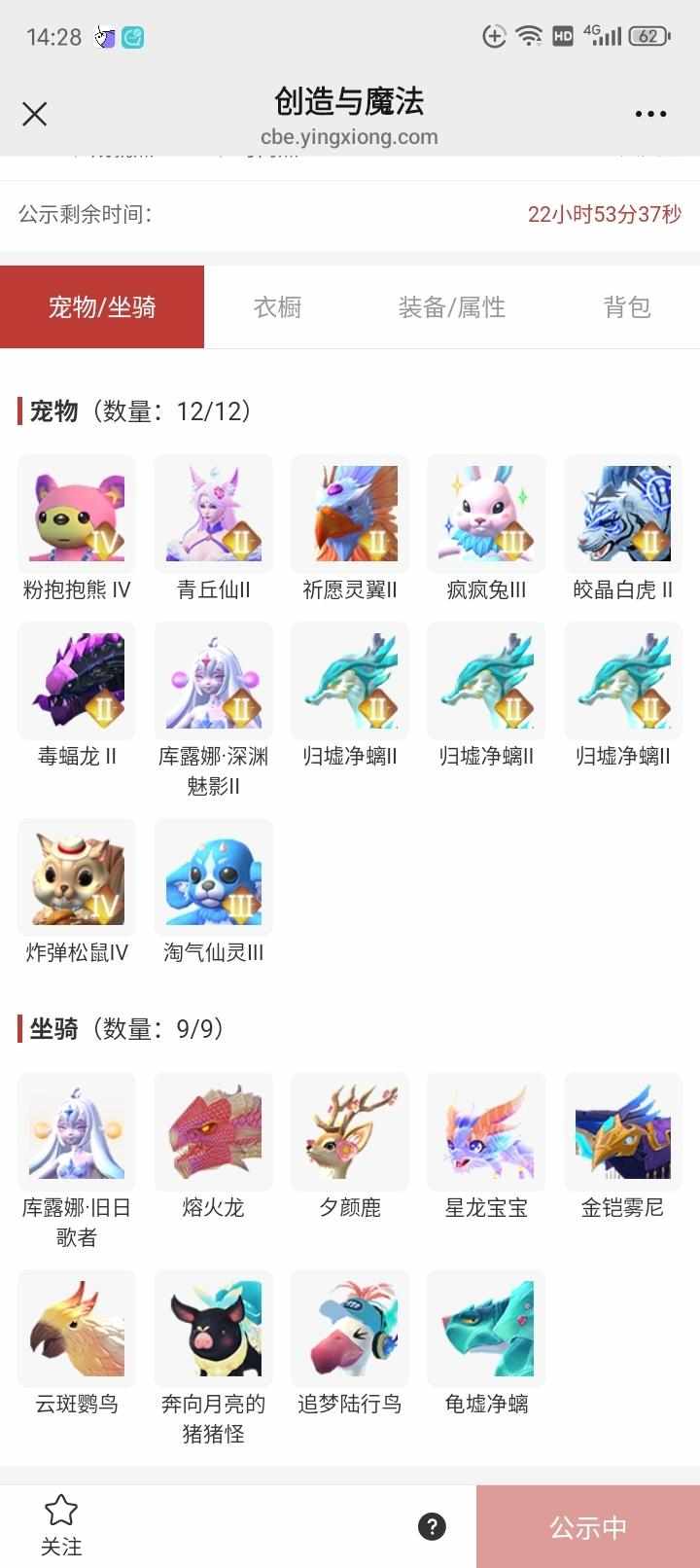
Task: Switch to the 装备/属性 tab
Action: 451,307
